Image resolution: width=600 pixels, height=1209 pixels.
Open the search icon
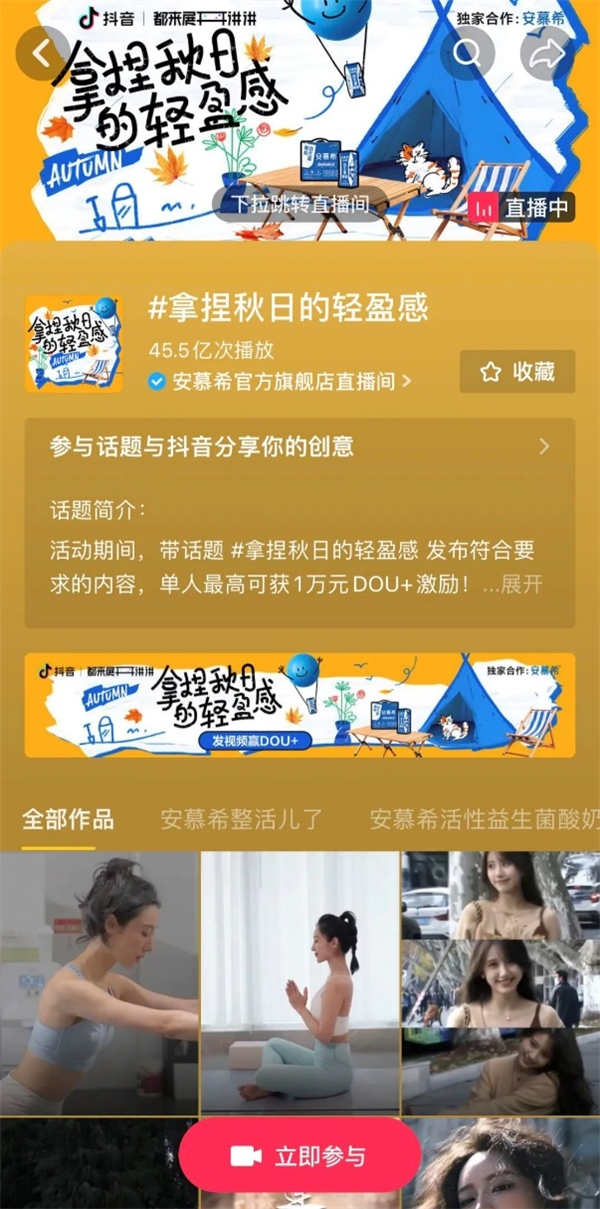[467, 53]
